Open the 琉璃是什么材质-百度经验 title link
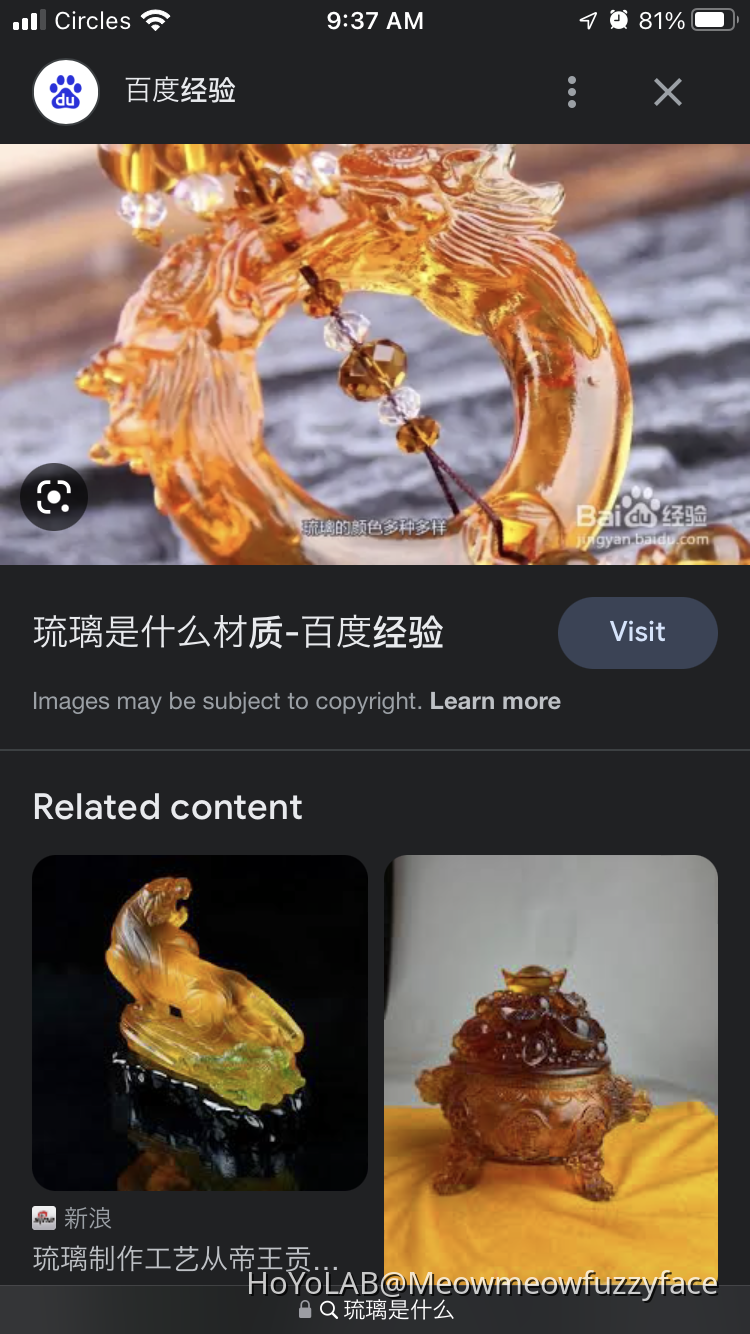 tap(237, 632)
